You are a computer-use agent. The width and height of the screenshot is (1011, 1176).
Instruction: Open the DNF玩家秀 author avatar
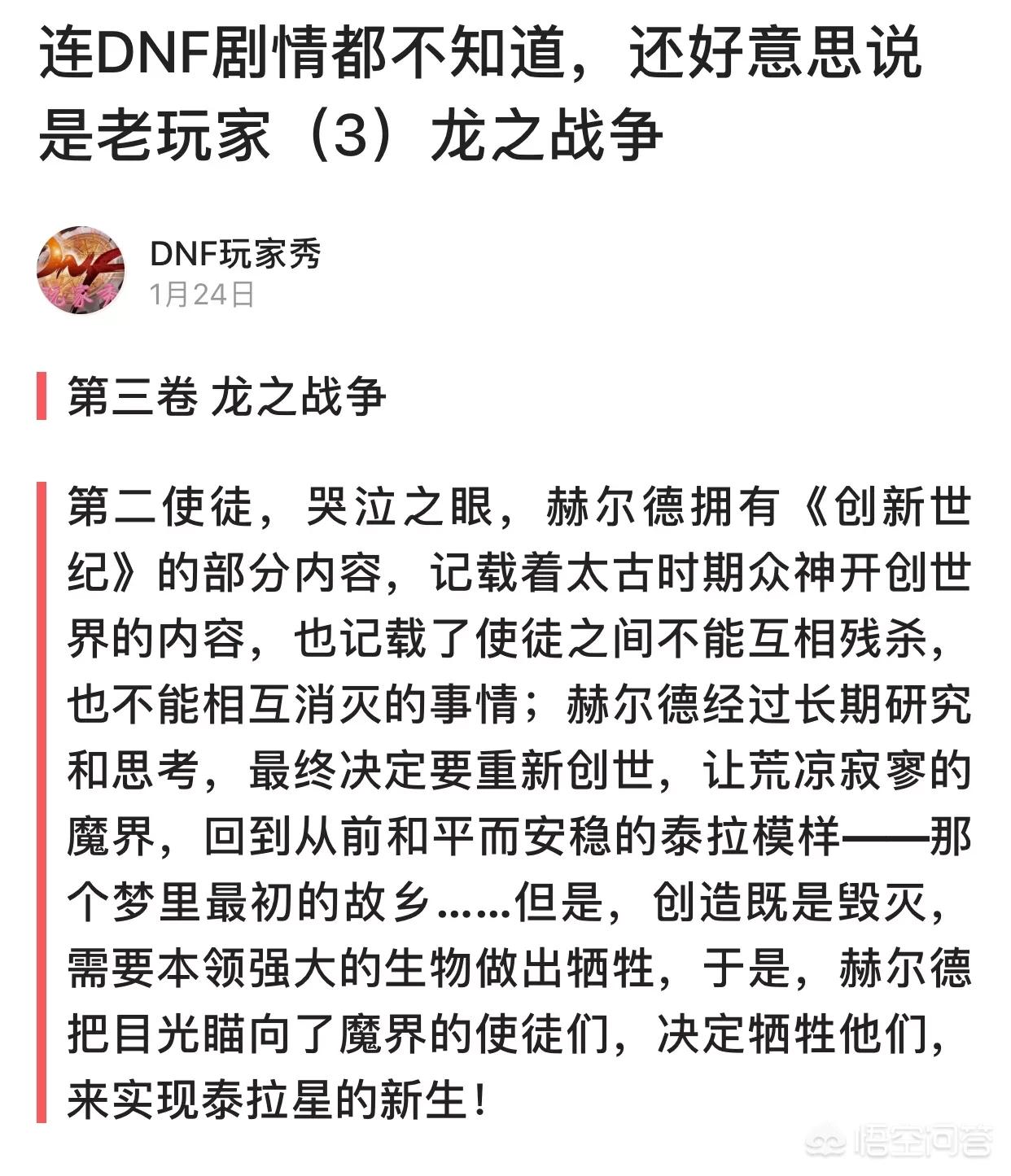pyautogui.click(x=81, y=271)
